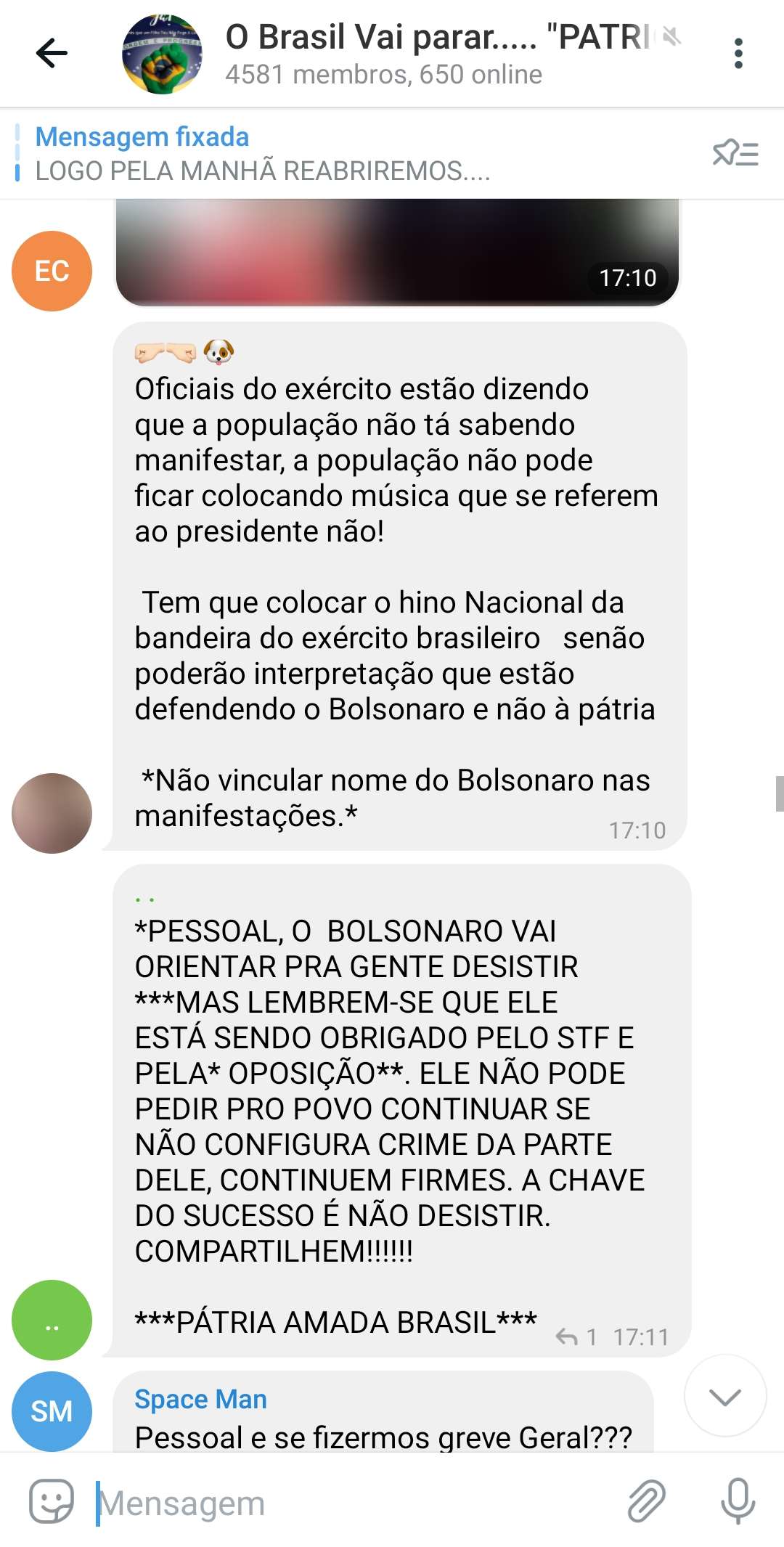Open the group's three-dot overflow menu
Screen dimensions: 784x1547
[738, 54]
